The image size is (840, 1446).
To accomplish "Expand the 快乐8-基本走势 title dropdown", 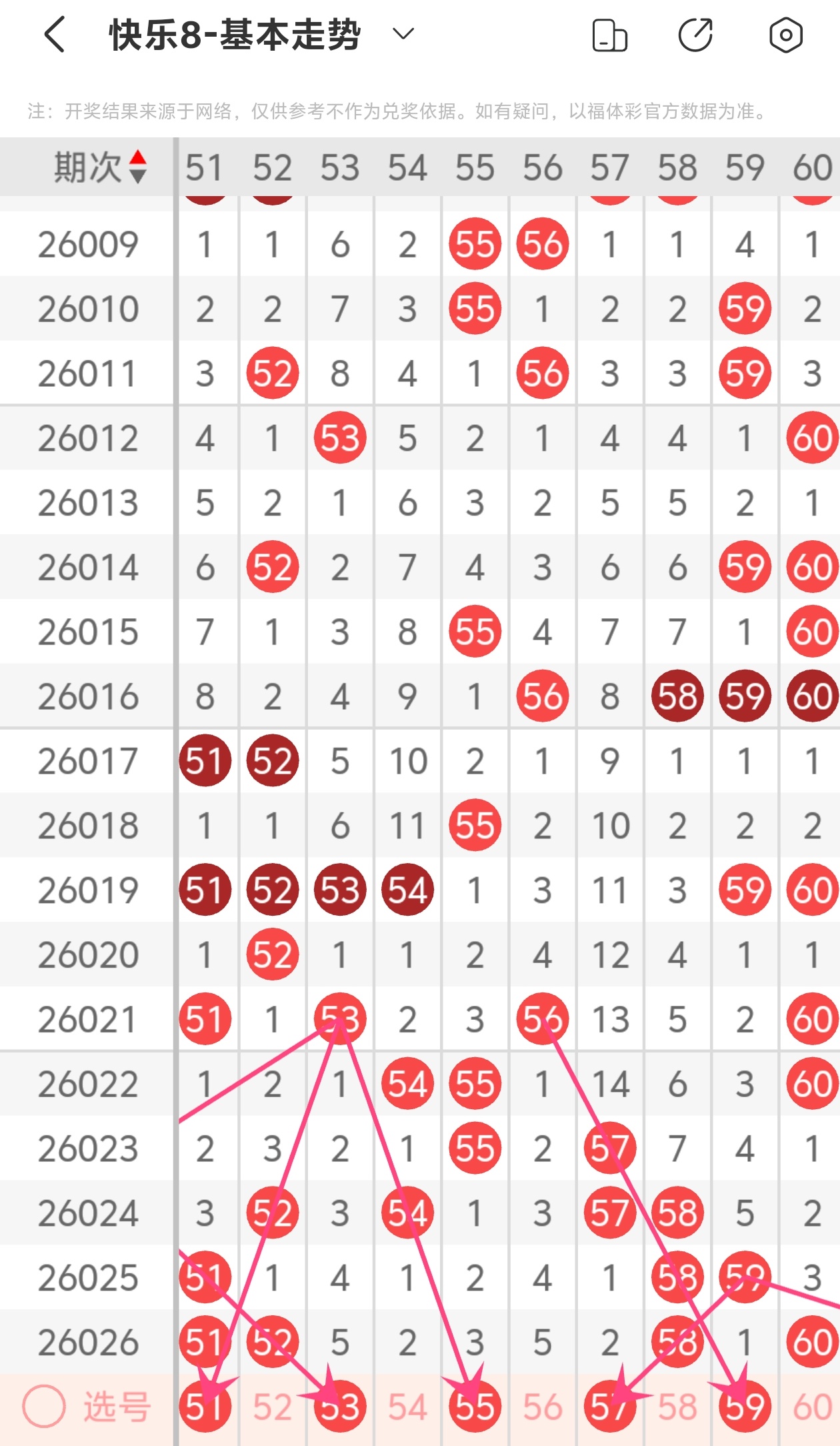I will coord(403,33).
